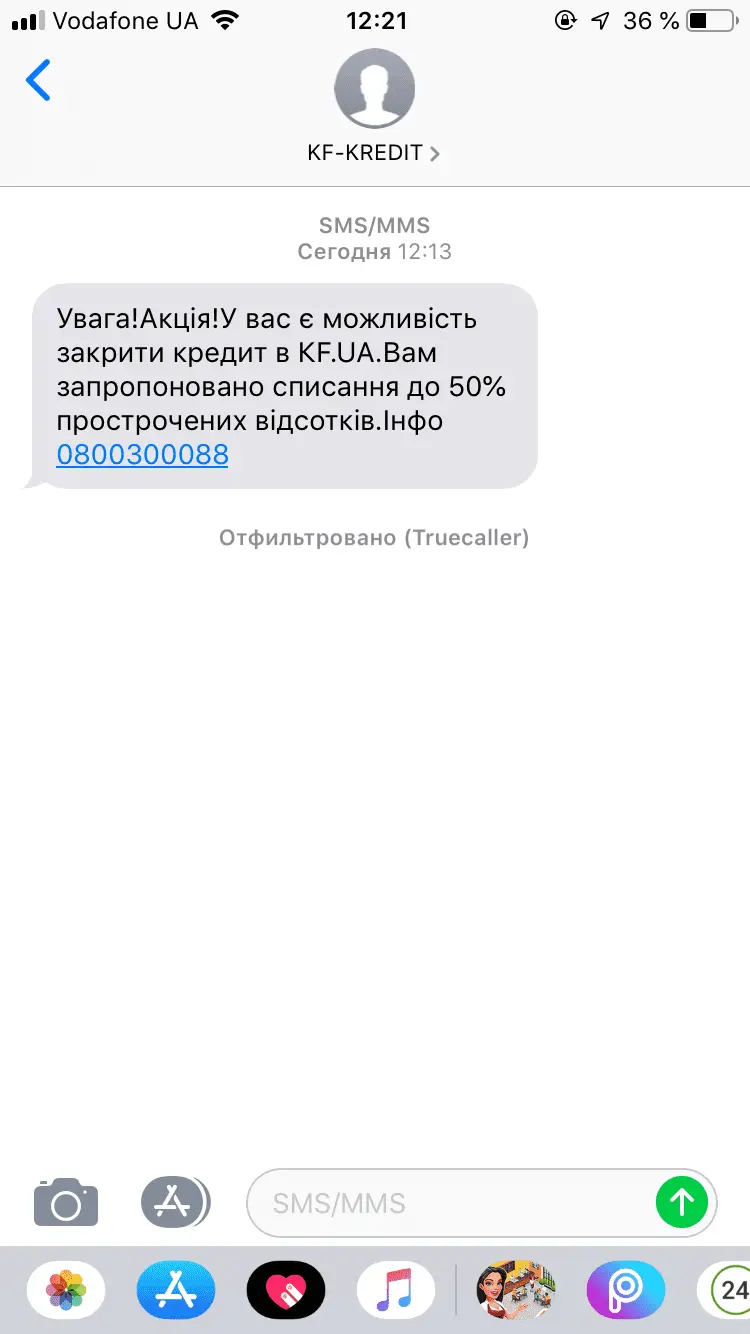
Task: Open the cooking game iMessage app
Action: (516, 1291)
